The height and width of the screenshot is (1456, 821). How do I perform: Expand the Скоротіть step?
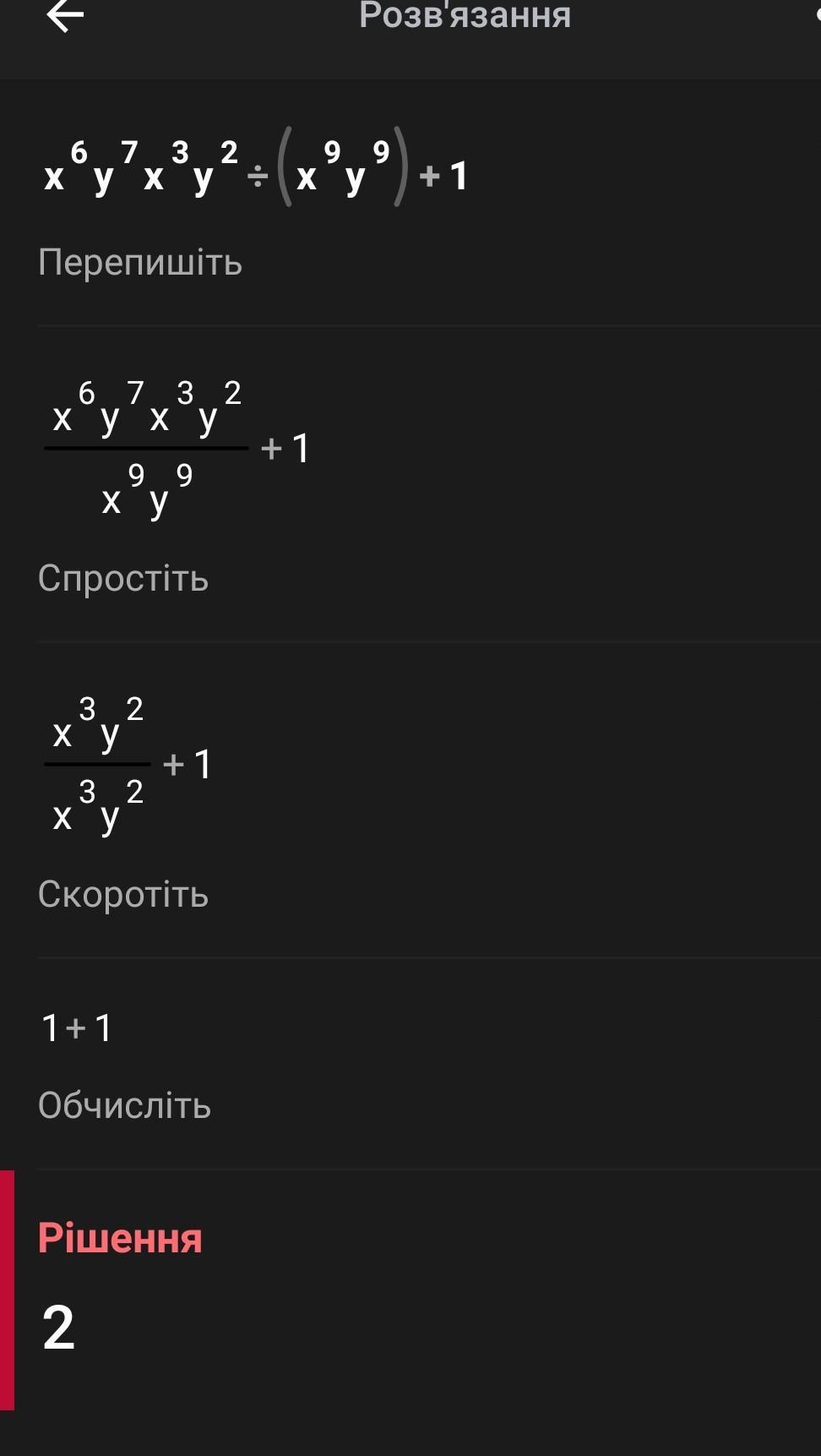pyautogui.click(x=123, y=895)
